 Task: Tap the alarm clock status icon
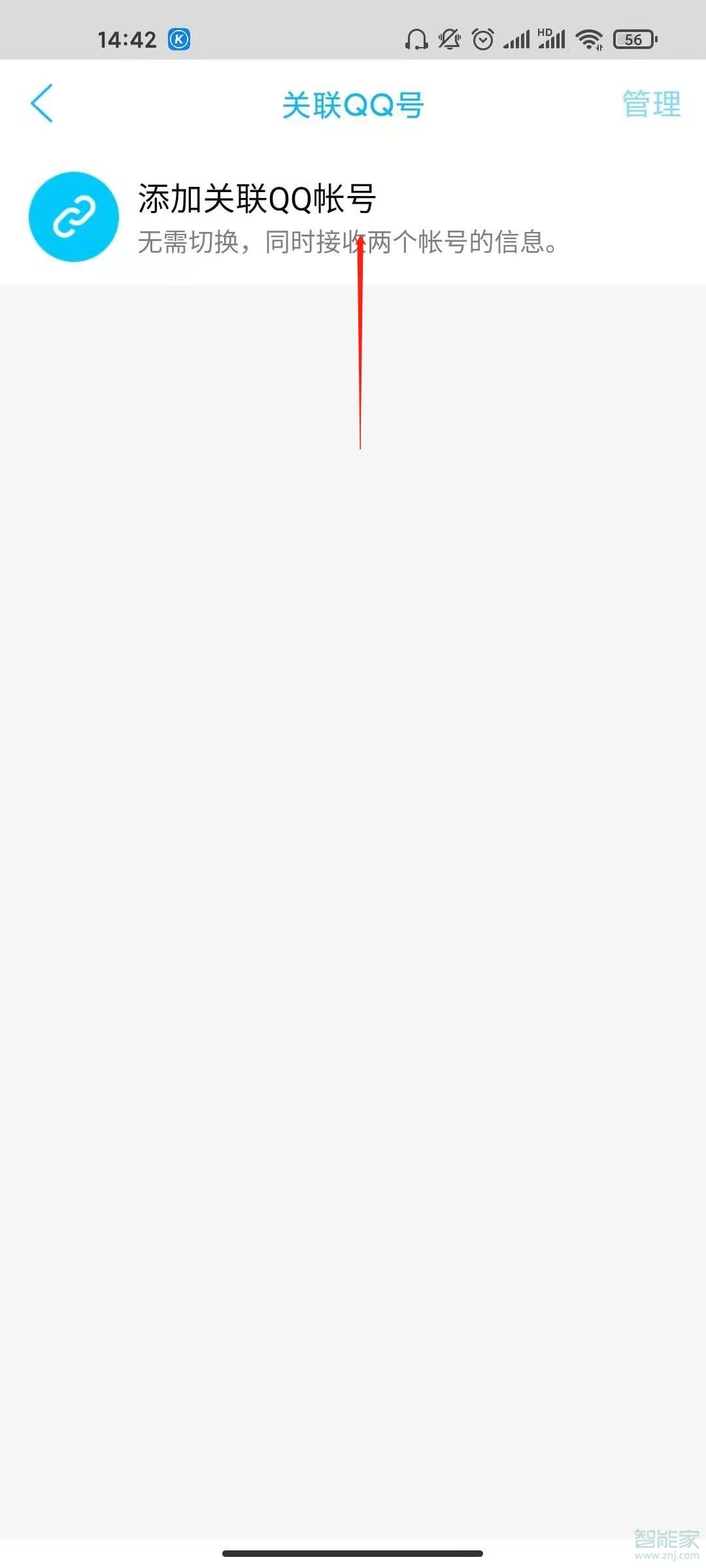[x=482, y=39]
